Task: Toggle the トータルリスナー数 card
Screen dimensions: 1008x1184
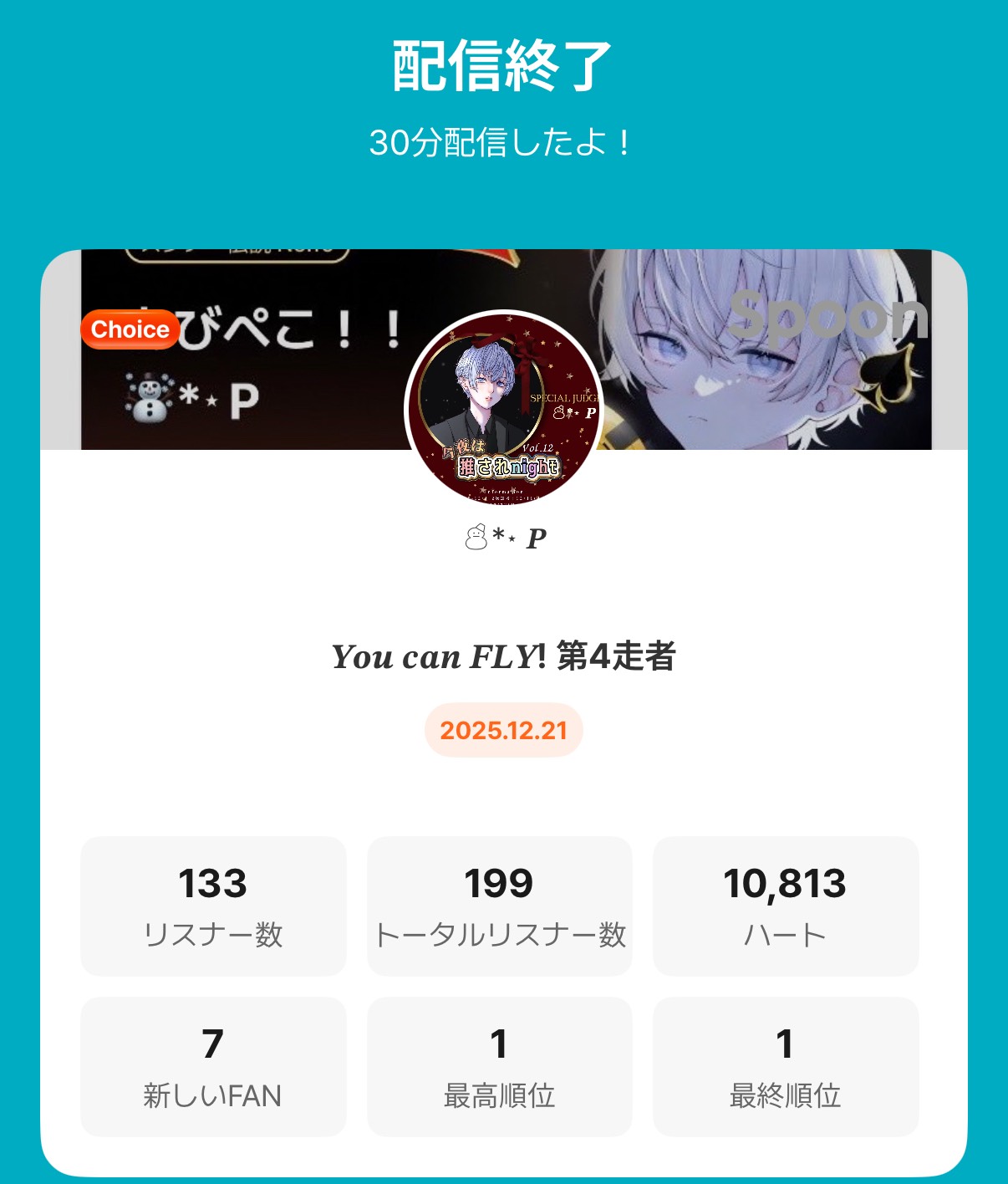Action: point(499,905)
